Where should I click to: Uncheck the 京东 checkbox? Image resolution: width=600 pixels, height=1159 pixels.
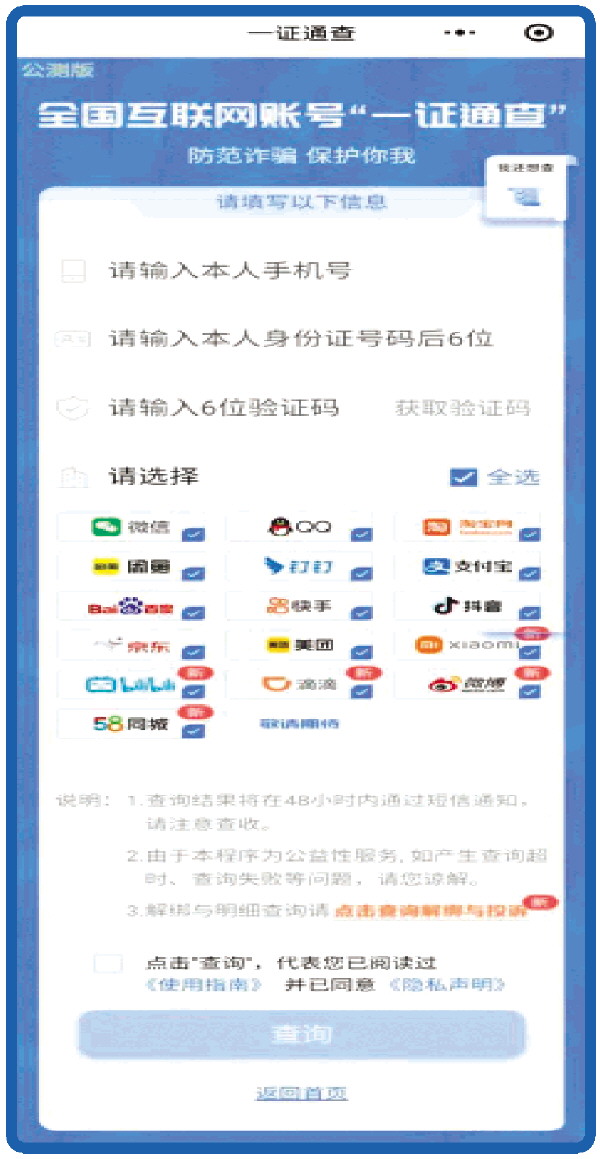pyautogui.click(x=194, y=652)
